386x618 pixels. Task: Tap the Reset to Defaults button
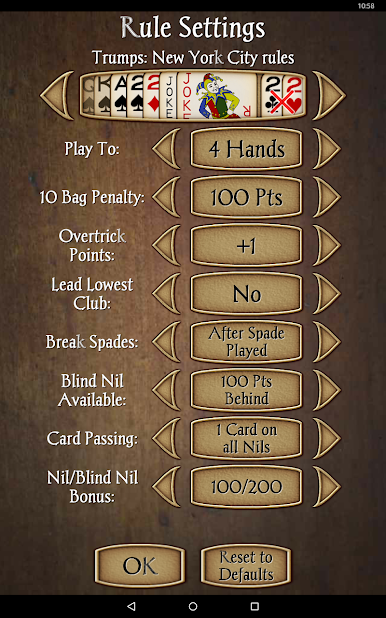(246, 566)
